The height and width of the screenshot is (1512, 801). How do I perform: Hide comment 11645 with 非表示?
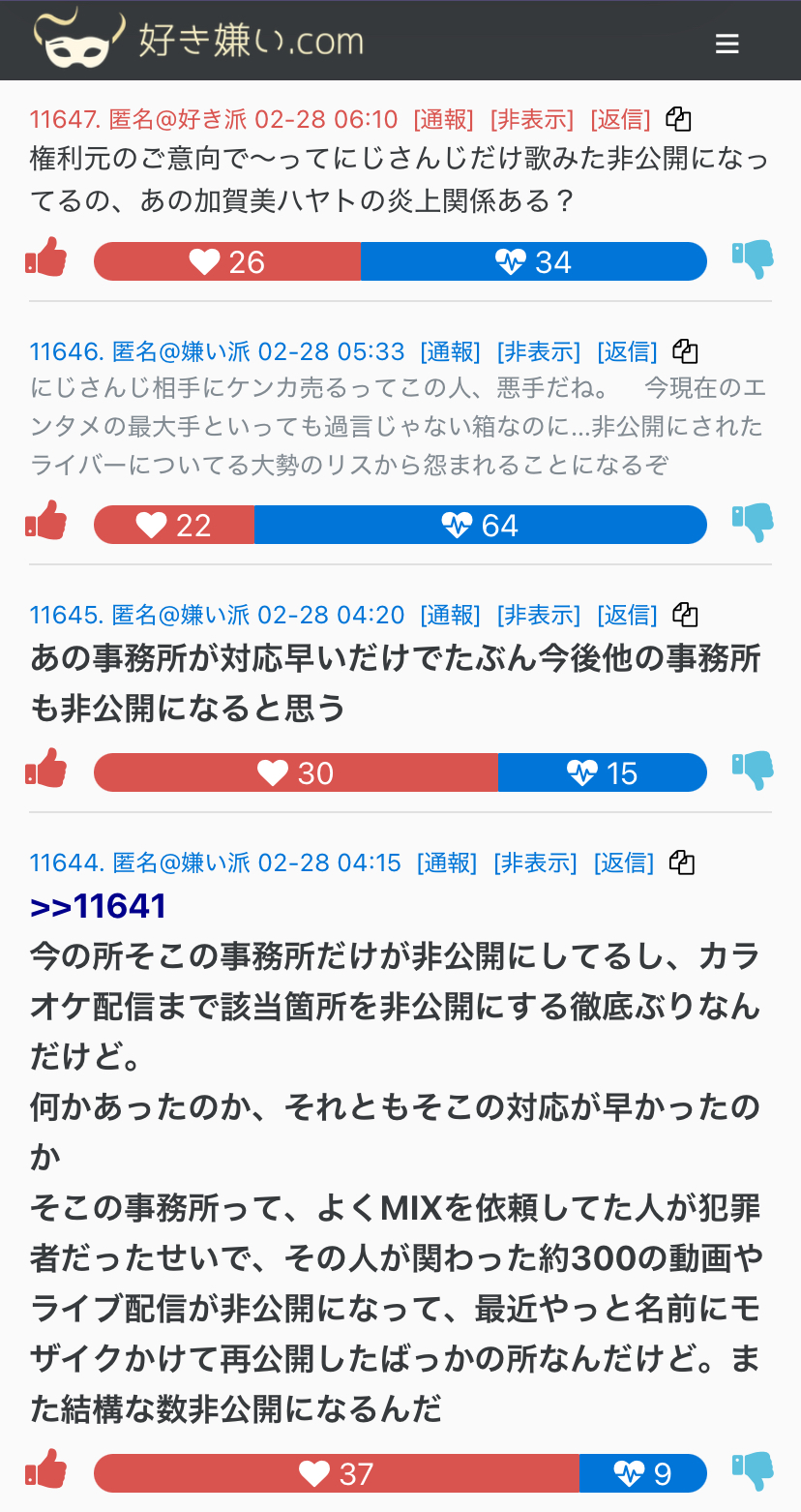tap(538, 615)
